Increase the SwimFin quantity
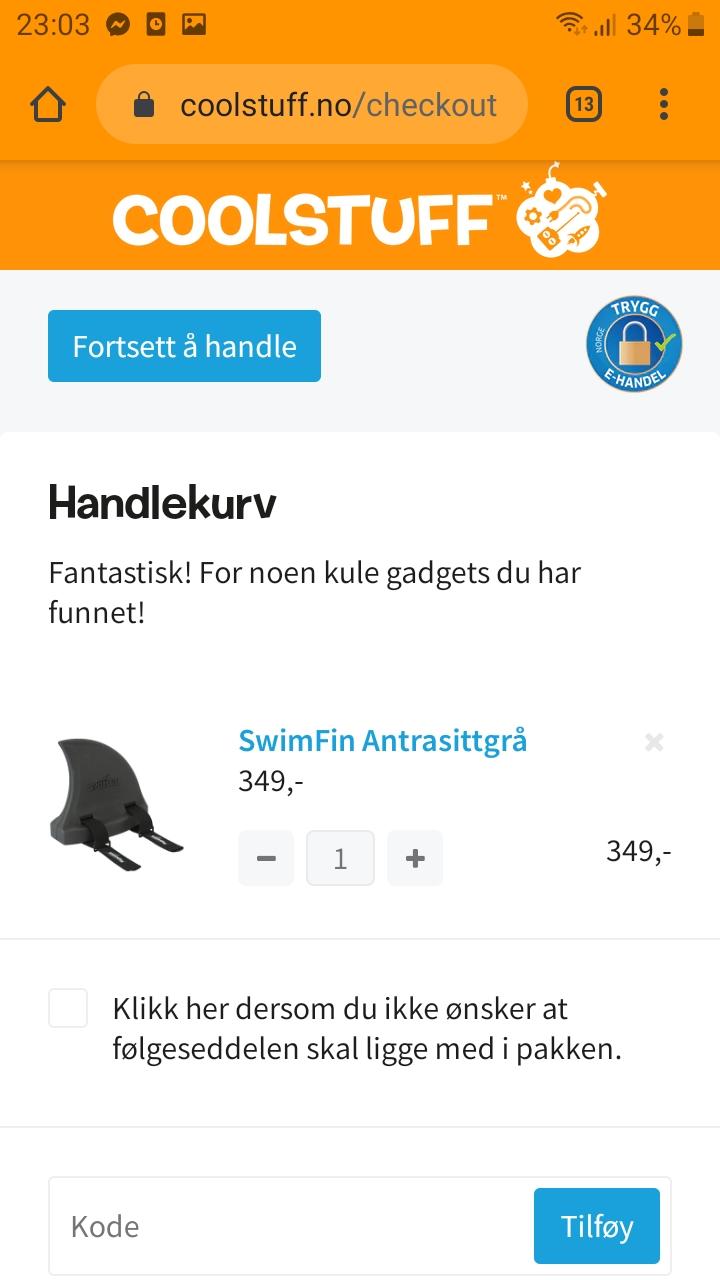The image size is (720, 1280). 415,858
